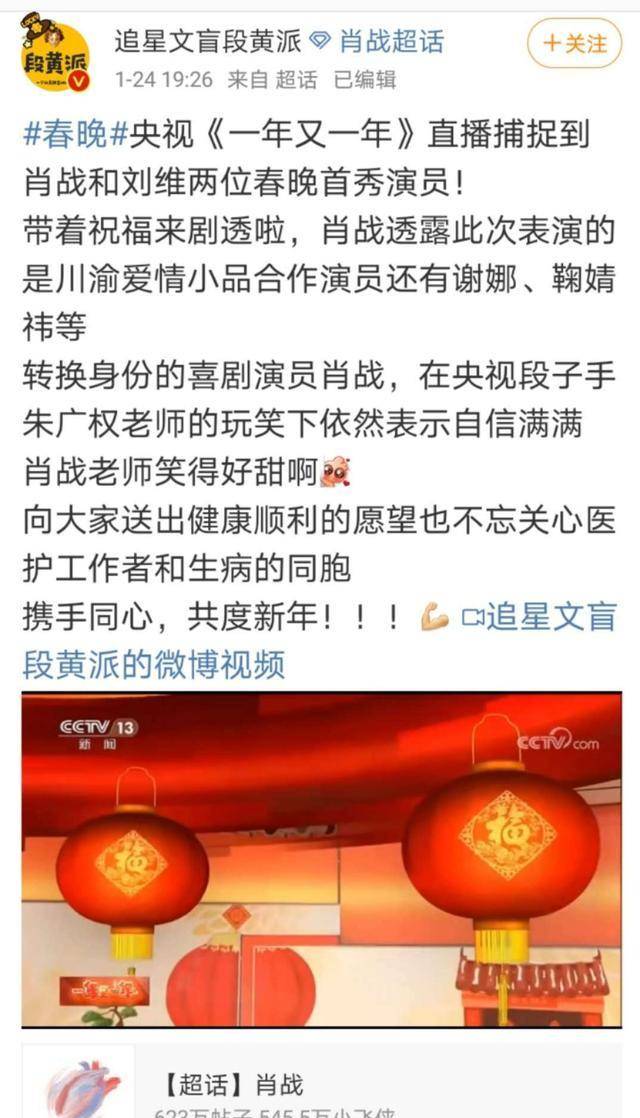Open the 【超话】肖战 card
The image size is (640, 1118).
pyautogui.click(x=321, y=1082)
